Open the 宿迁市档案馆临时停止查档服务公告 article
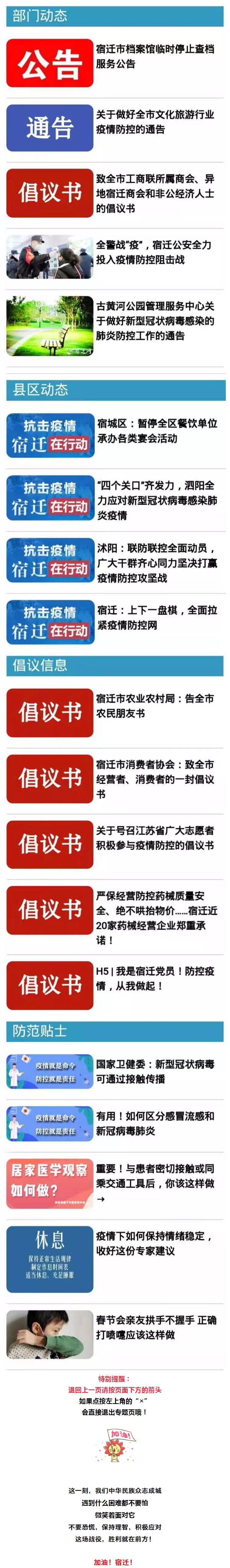230x1568 pixels. (x=155, y=56)
